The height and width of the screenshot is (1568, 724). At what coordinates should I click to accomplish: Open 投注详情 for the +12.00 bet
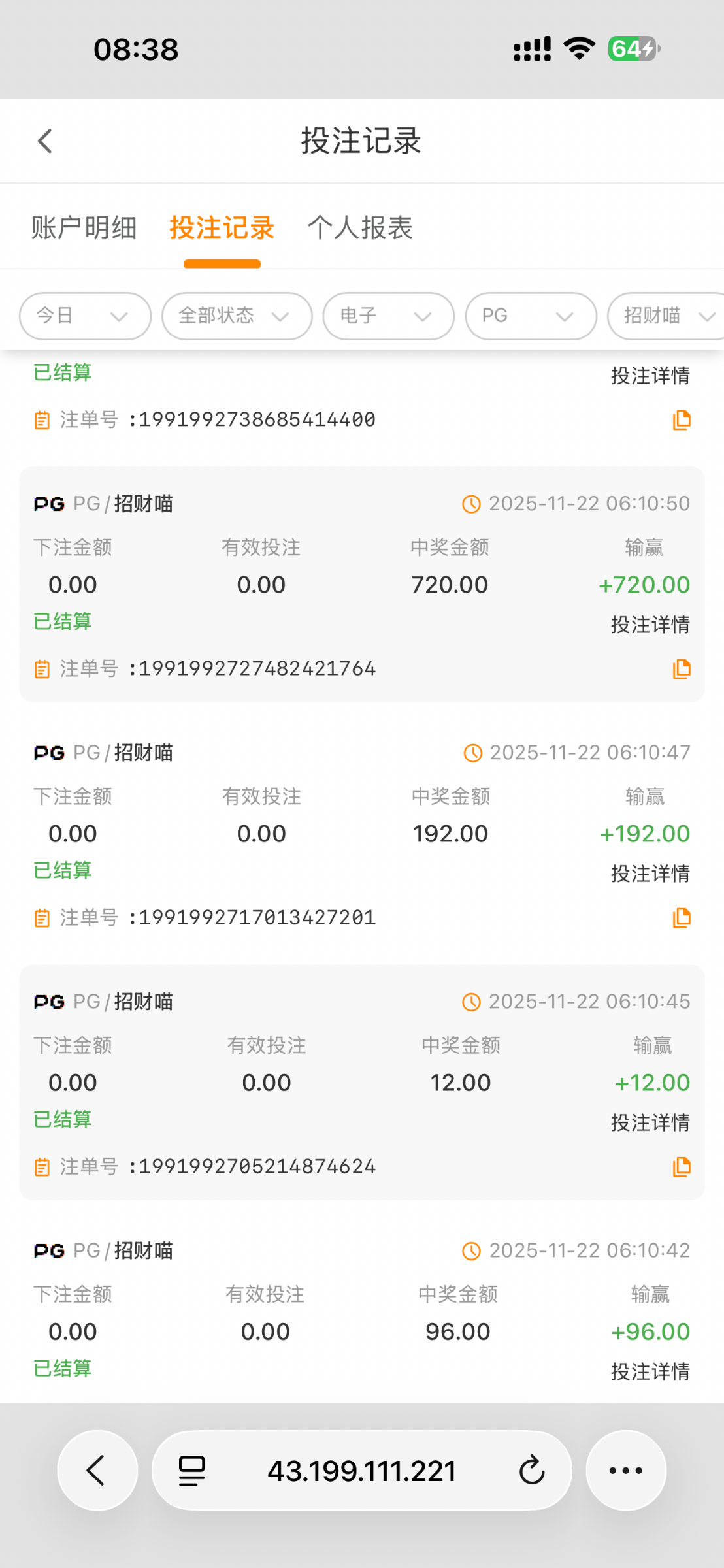pos(650,1122)
